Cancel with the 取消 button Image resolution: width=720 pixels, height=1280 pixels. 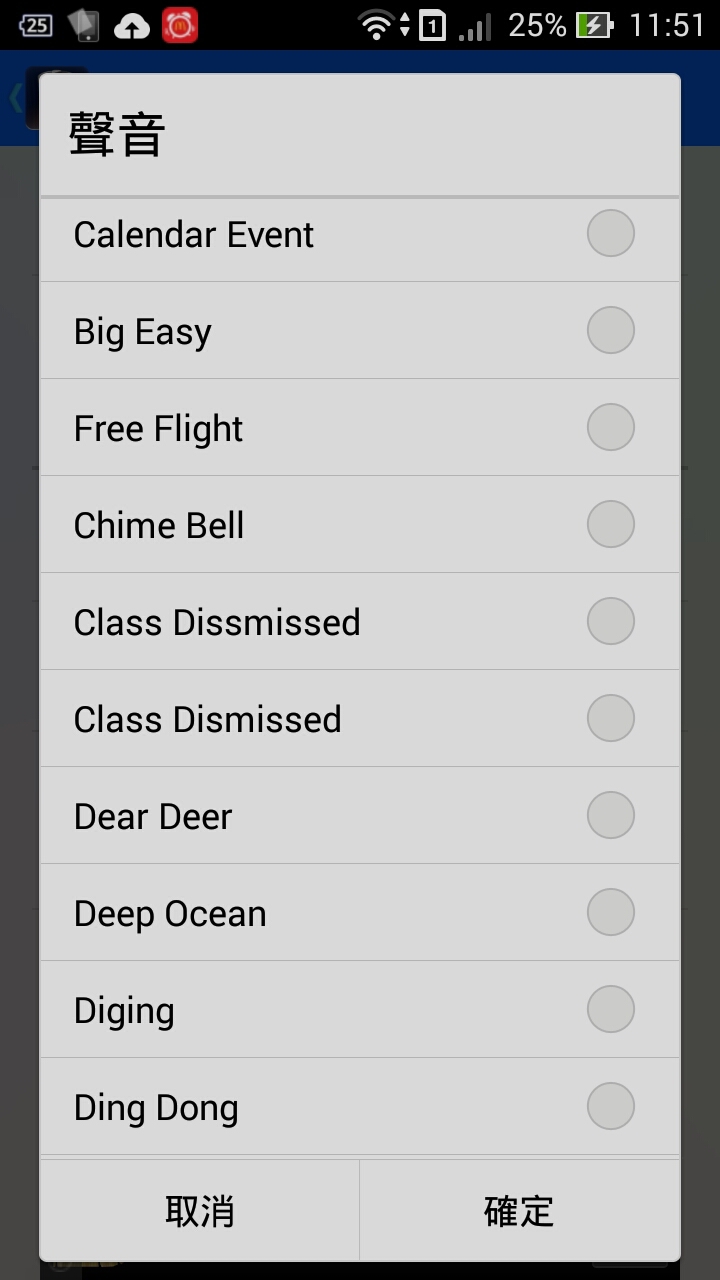(x=199, y=1210)
